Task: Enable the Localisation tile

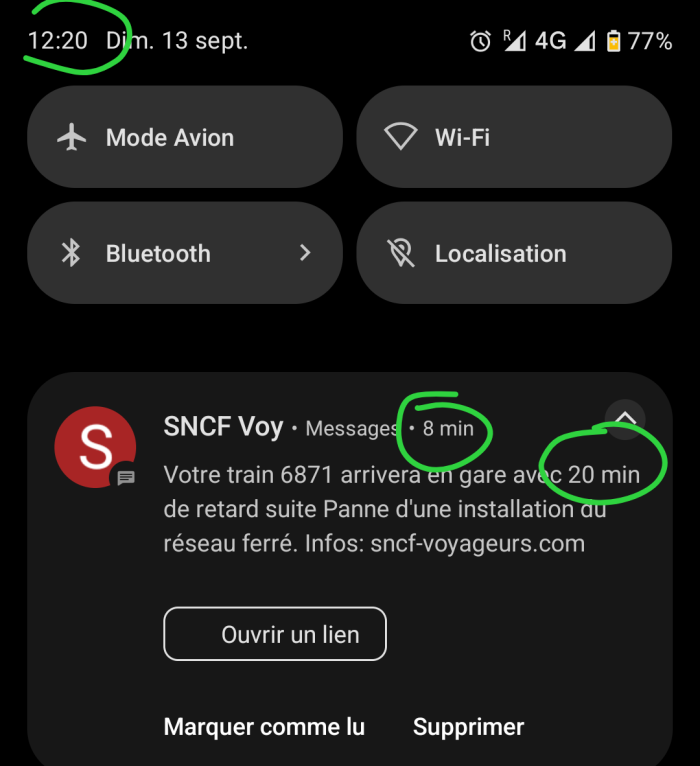Action: (514, 253)
